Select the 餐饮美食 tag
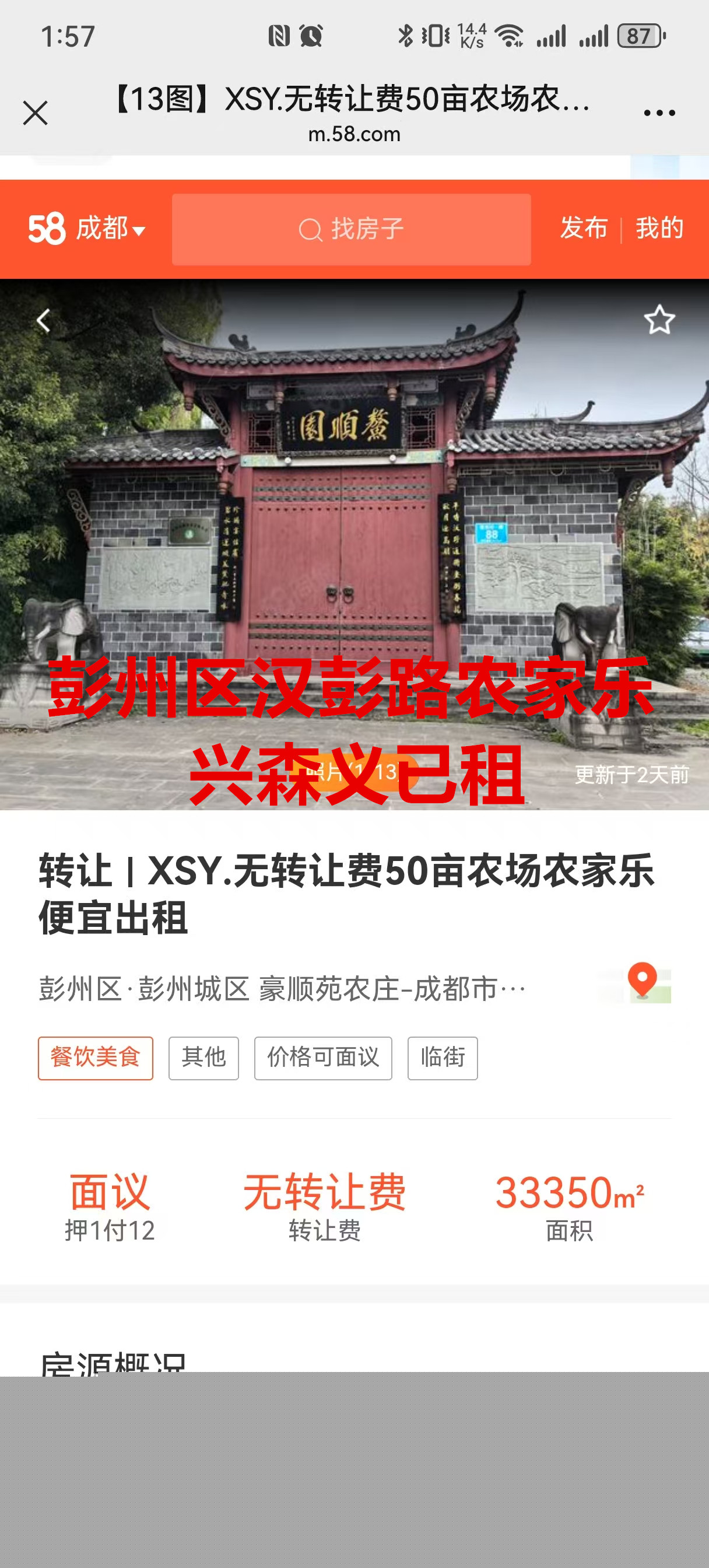Screen dimensions: 709x1568 96,1058
